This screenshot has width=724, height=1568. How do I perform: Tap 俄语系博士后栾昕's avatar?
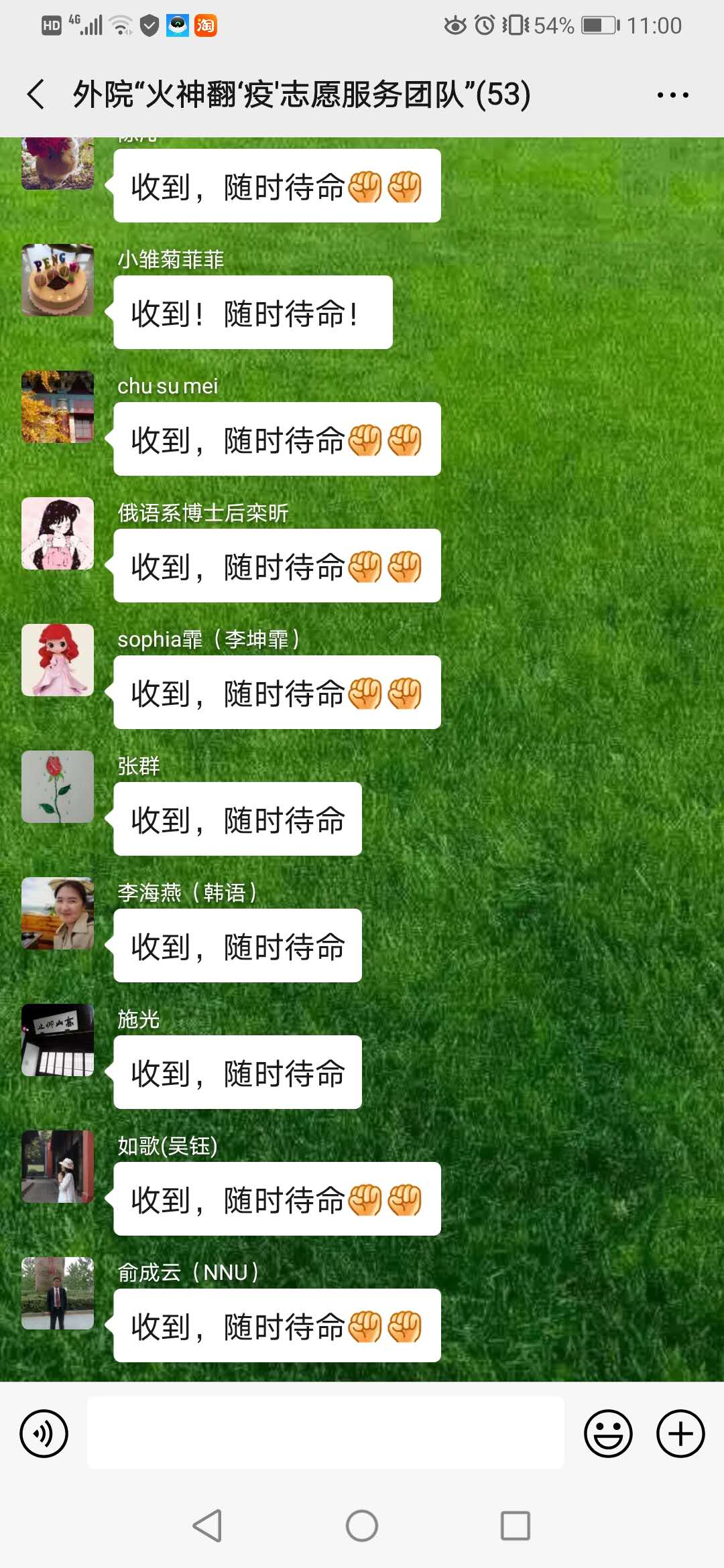click(x=58, y=533)
